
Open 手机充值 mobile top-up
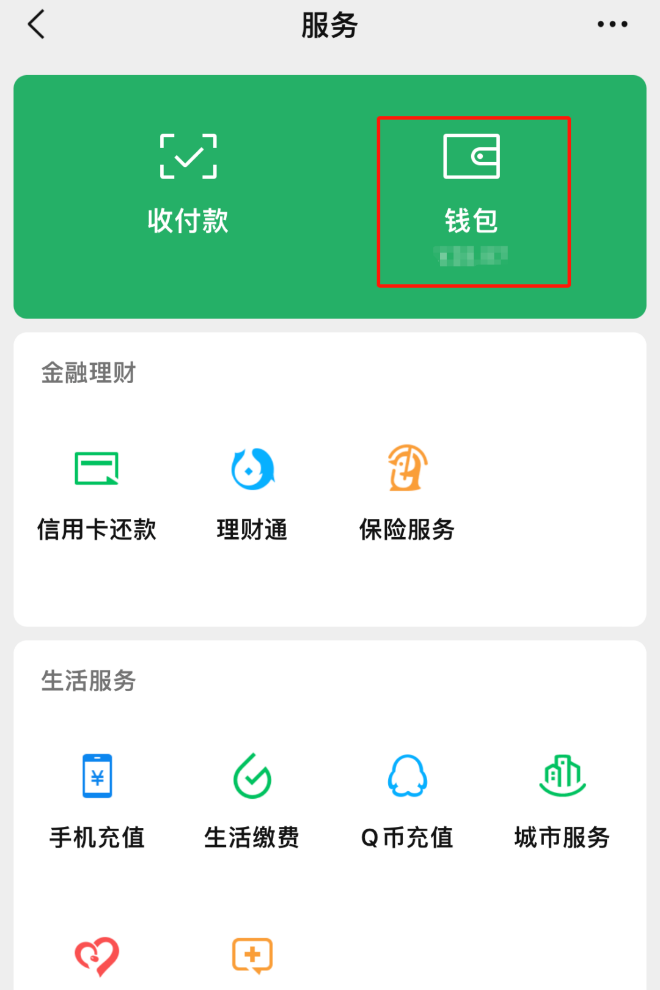click(97, 798)
